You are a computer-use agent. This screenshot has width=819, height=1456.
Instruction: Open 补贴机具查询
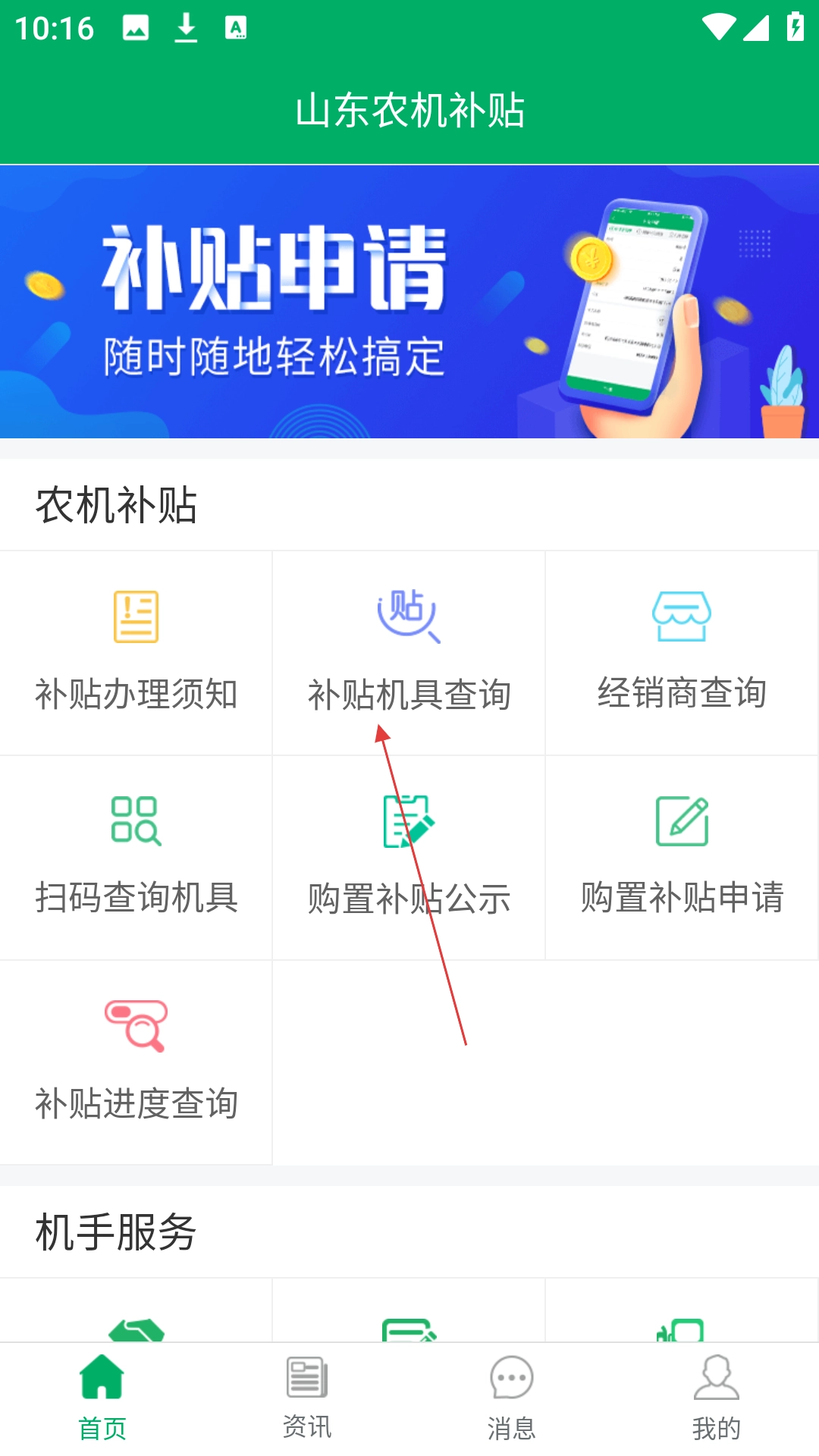(x=409, y=652)
